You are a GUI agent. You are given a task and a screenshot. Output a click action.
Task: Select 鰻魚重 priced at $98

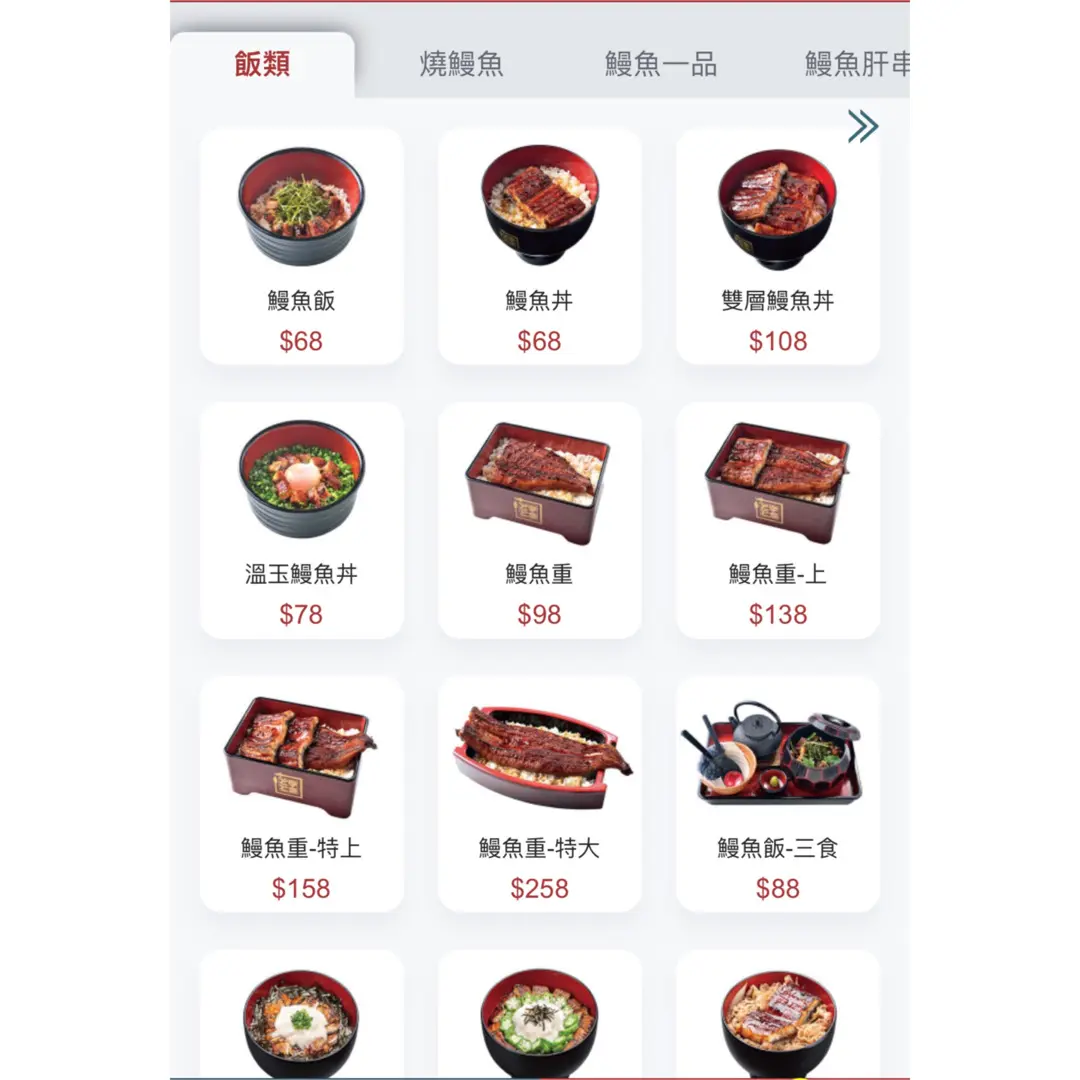click(x=539, y=520)
